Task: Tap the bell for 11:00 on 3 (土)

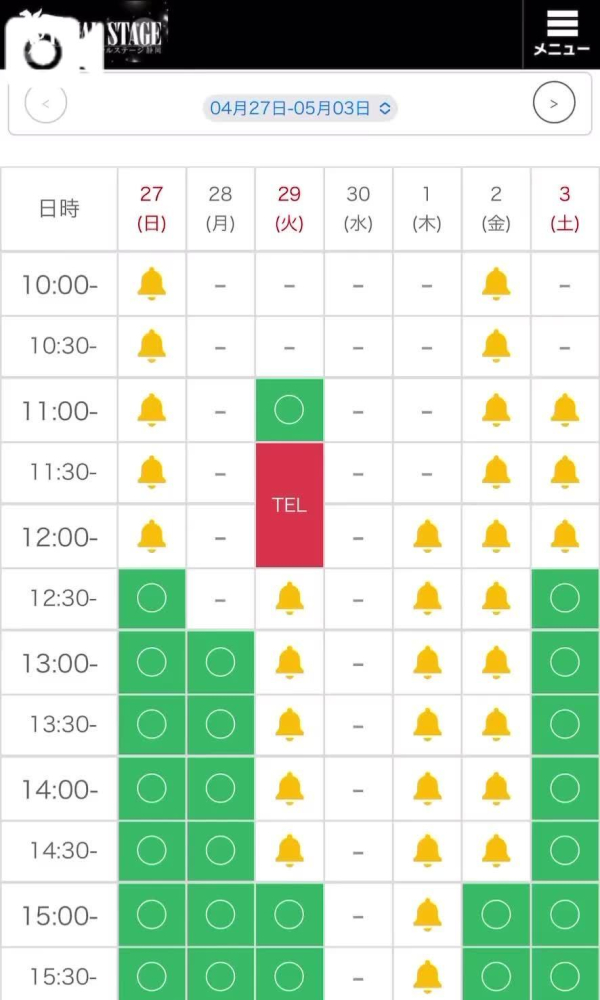Action: (565, 410)
